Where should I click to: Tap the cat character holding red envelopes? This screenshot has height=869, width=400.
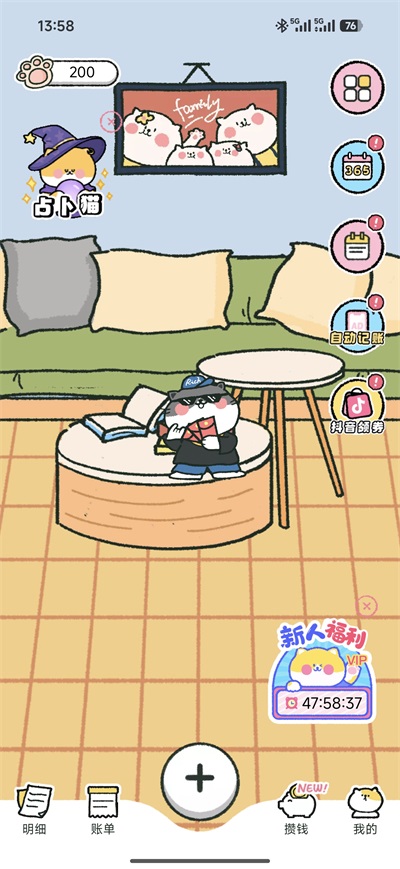tap(203, 426)
